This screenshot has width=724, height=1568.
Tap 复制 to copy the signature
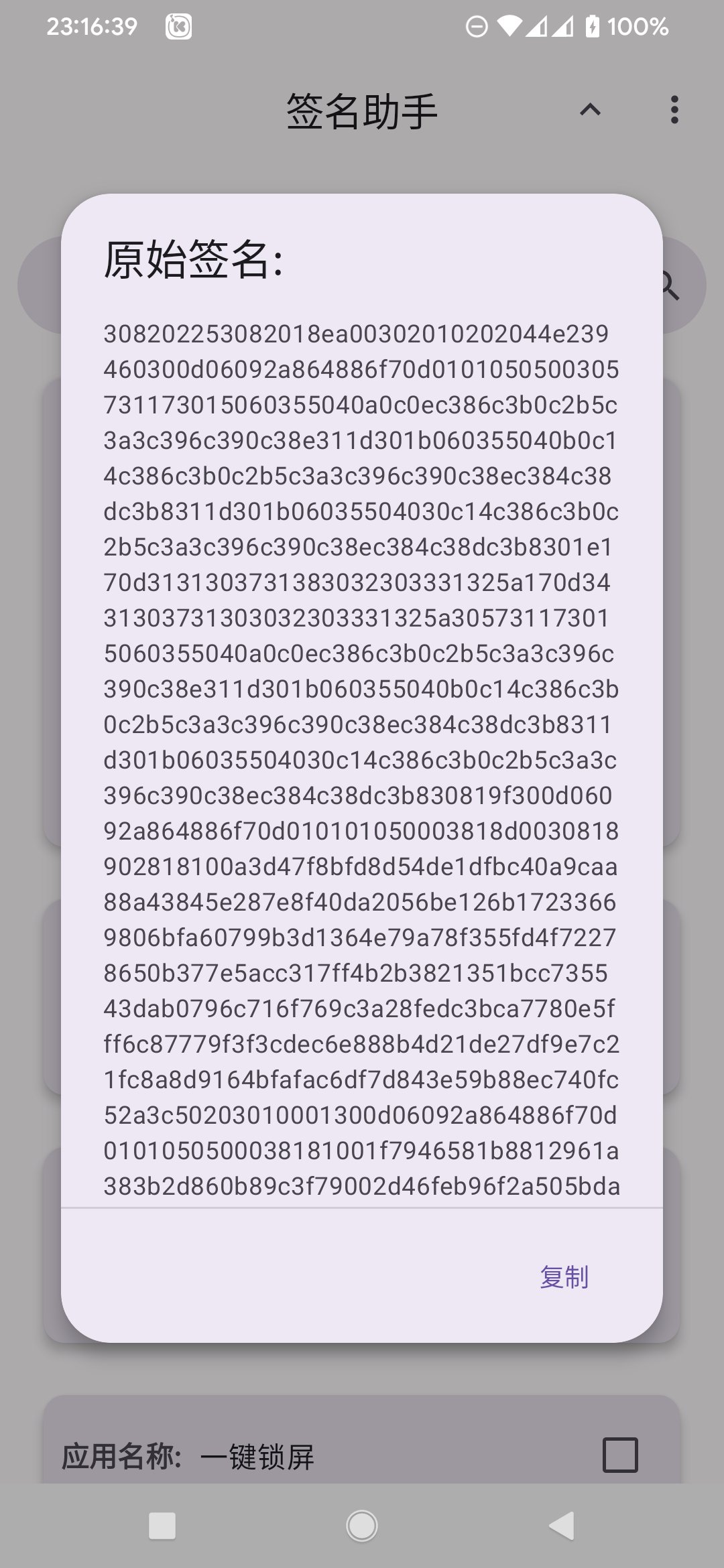[564, 1275]
